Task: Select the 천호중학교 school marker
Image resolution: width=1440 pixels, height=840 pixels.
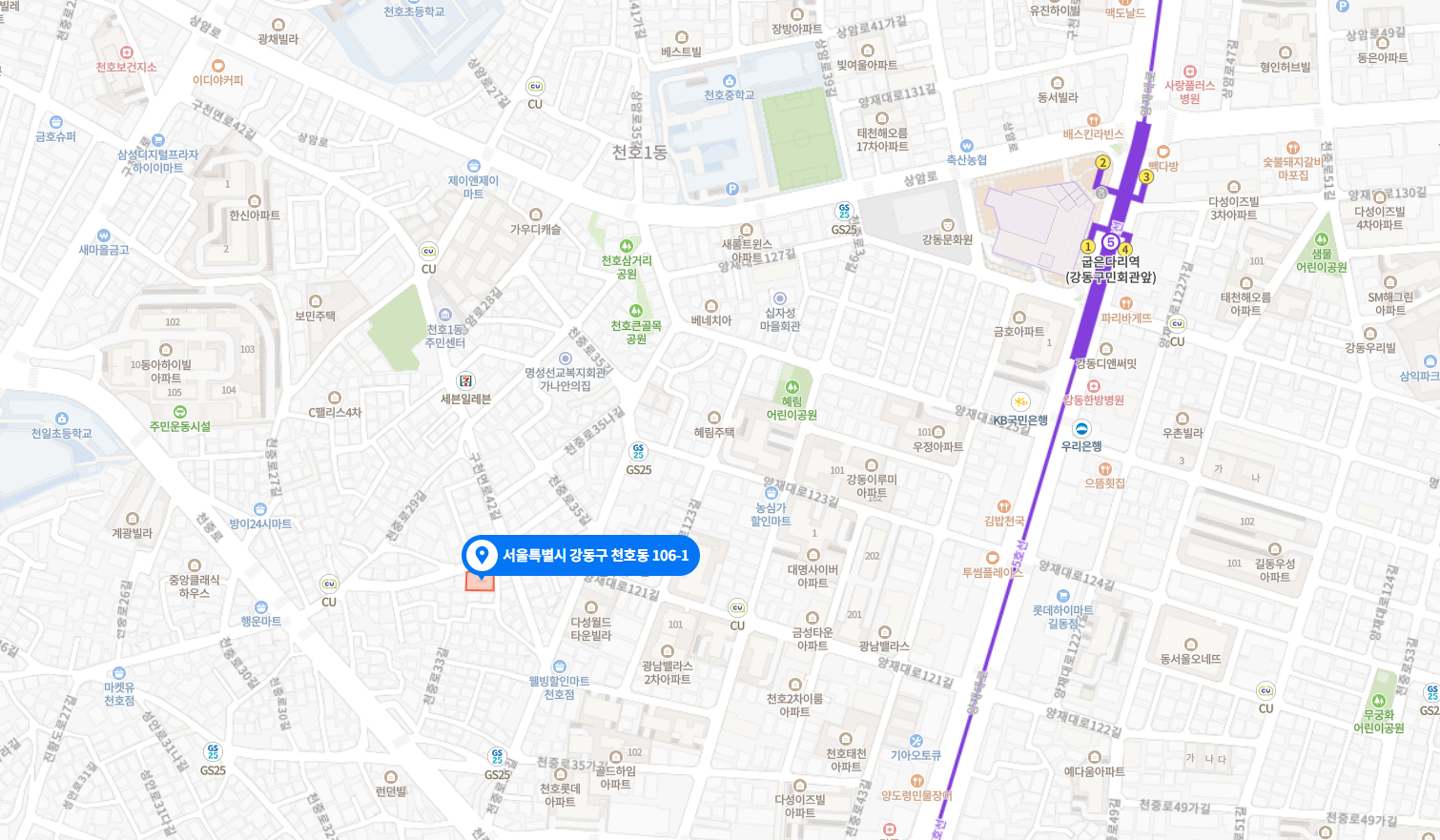Action: [x=730, y=82]
